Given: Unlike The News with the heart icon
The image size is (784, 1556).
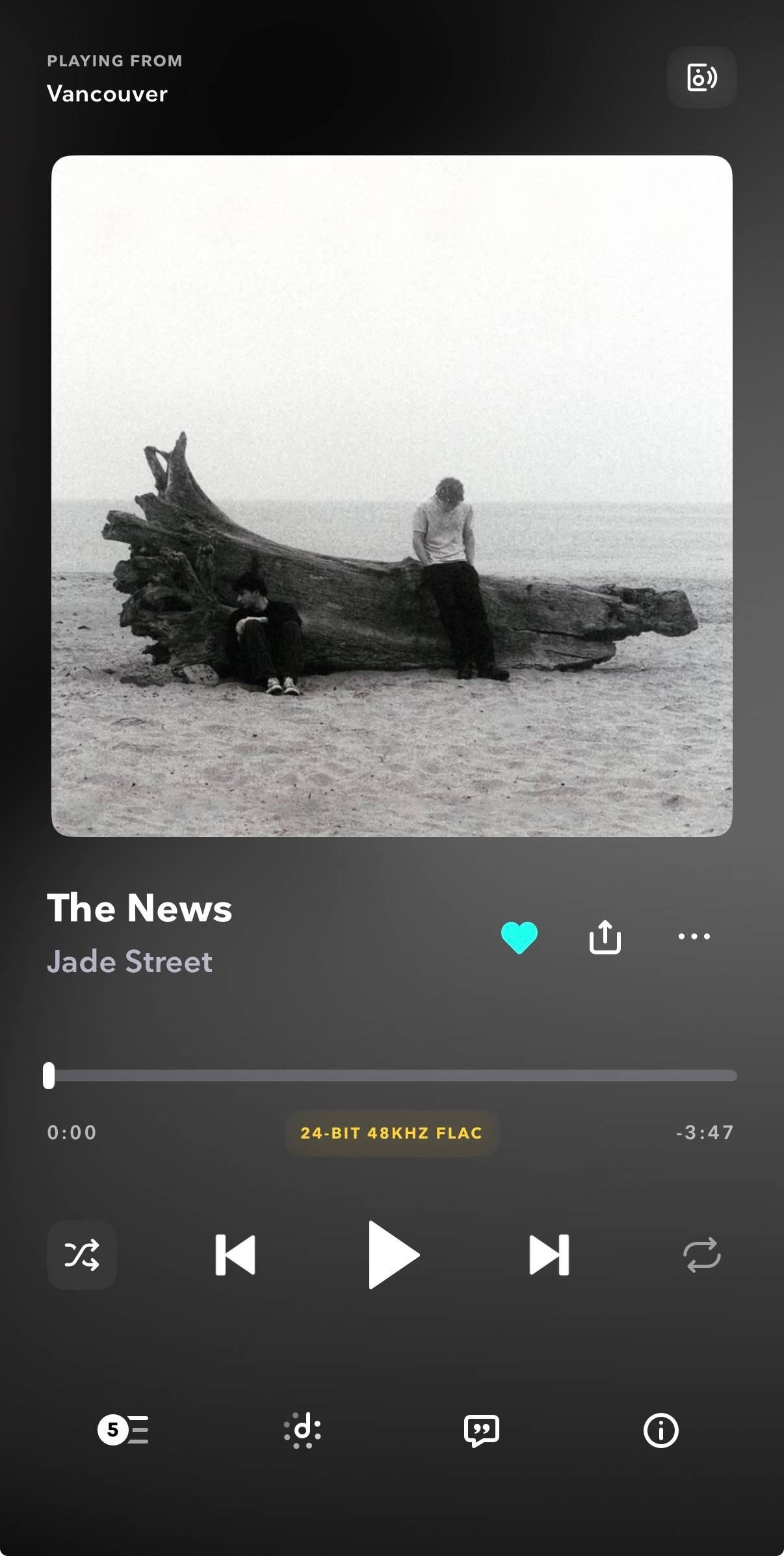Looking at the screenshot, I should coord(519,937).
